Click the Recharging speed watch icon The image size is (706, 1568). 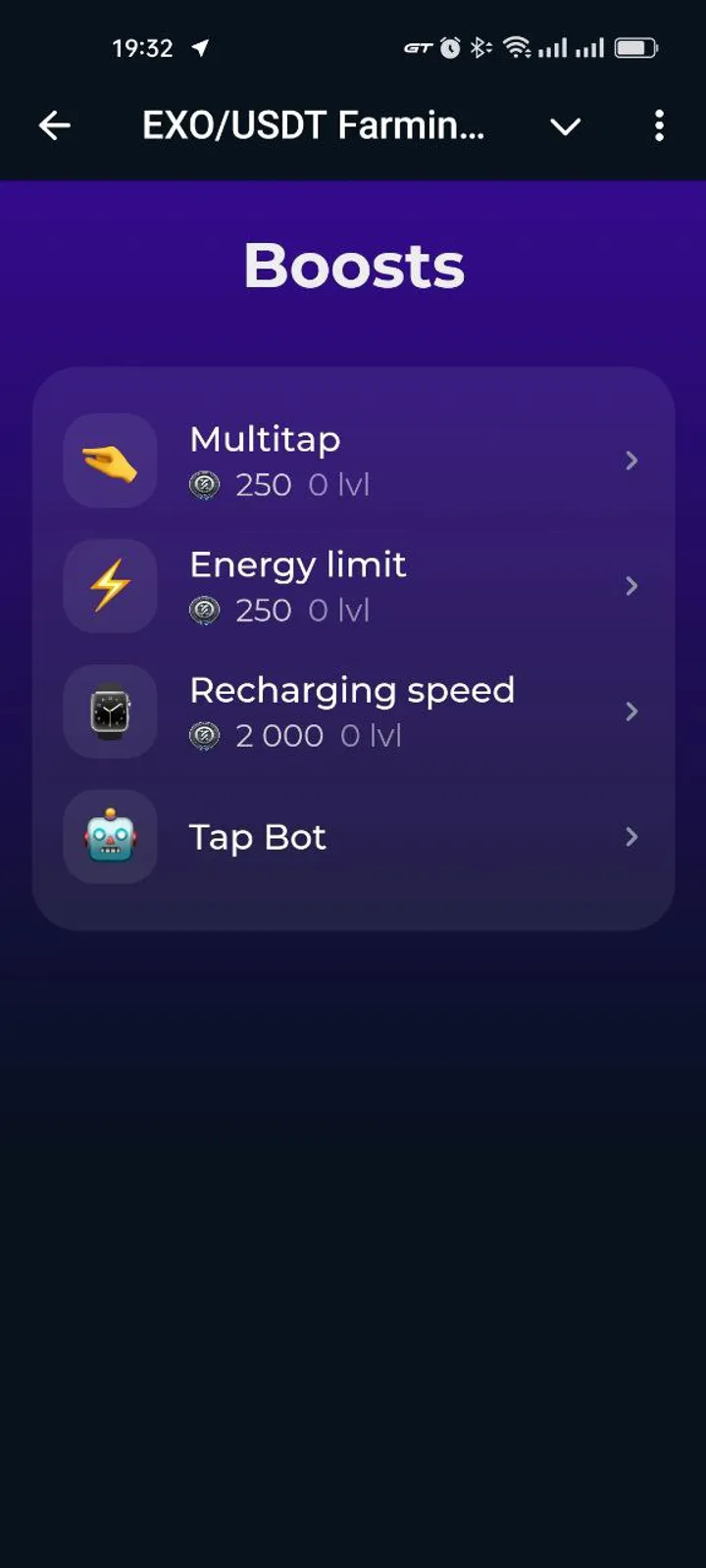[110, 711]
